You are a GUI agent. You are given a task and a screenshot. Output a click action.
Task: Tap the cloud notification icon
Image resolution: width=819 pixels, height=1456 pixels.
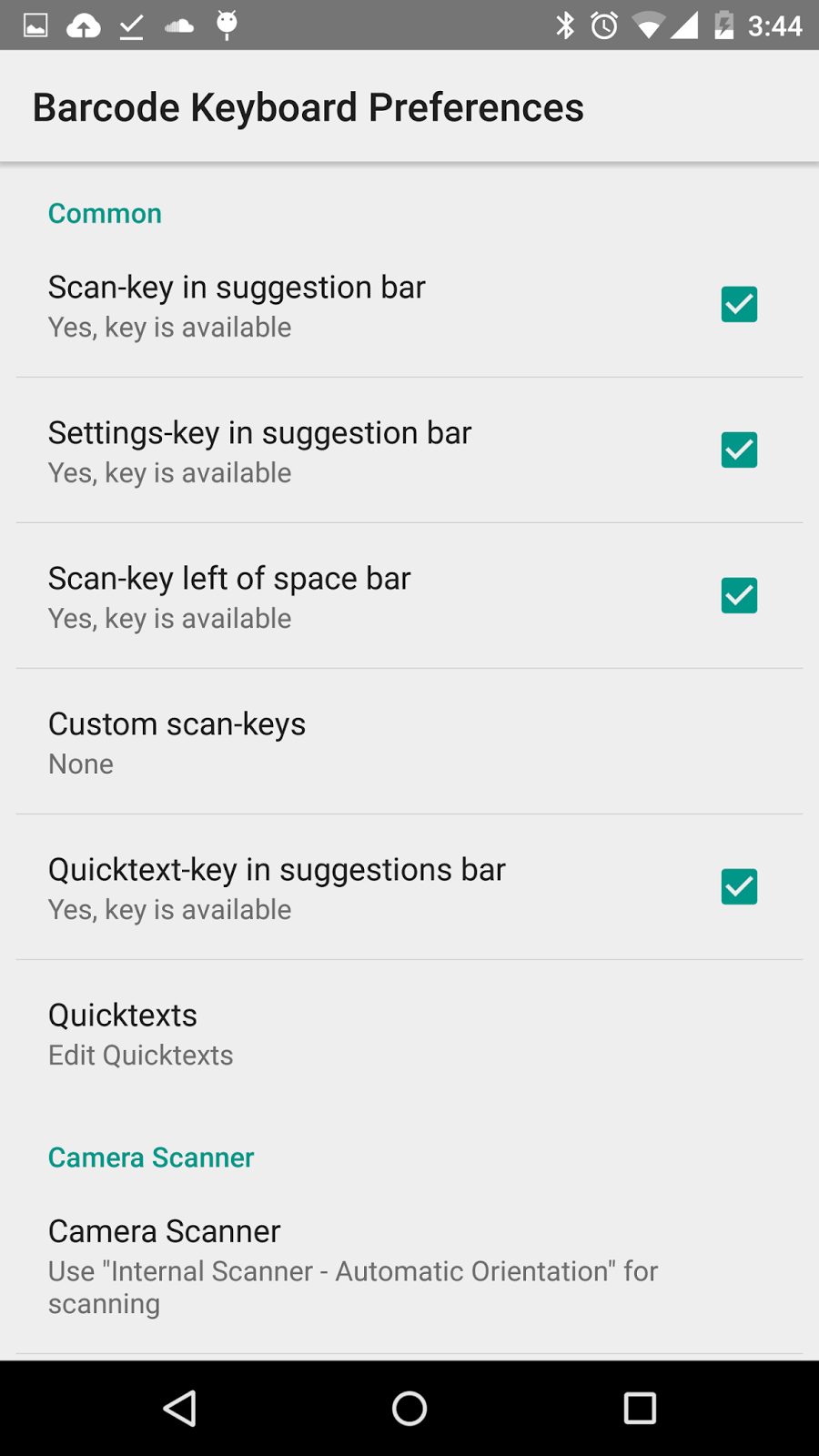[x=178, y=25]
